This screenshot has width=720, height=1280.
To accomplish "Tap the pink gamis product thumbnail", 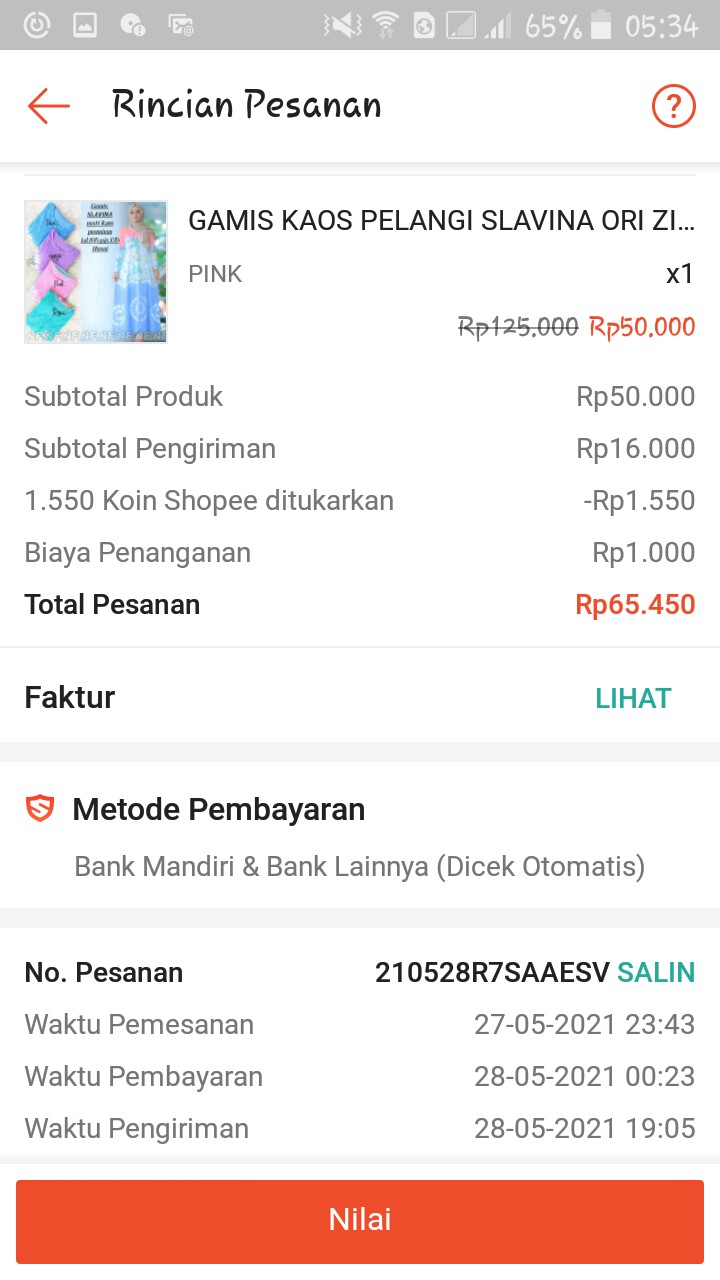I will tap(95, 271).
